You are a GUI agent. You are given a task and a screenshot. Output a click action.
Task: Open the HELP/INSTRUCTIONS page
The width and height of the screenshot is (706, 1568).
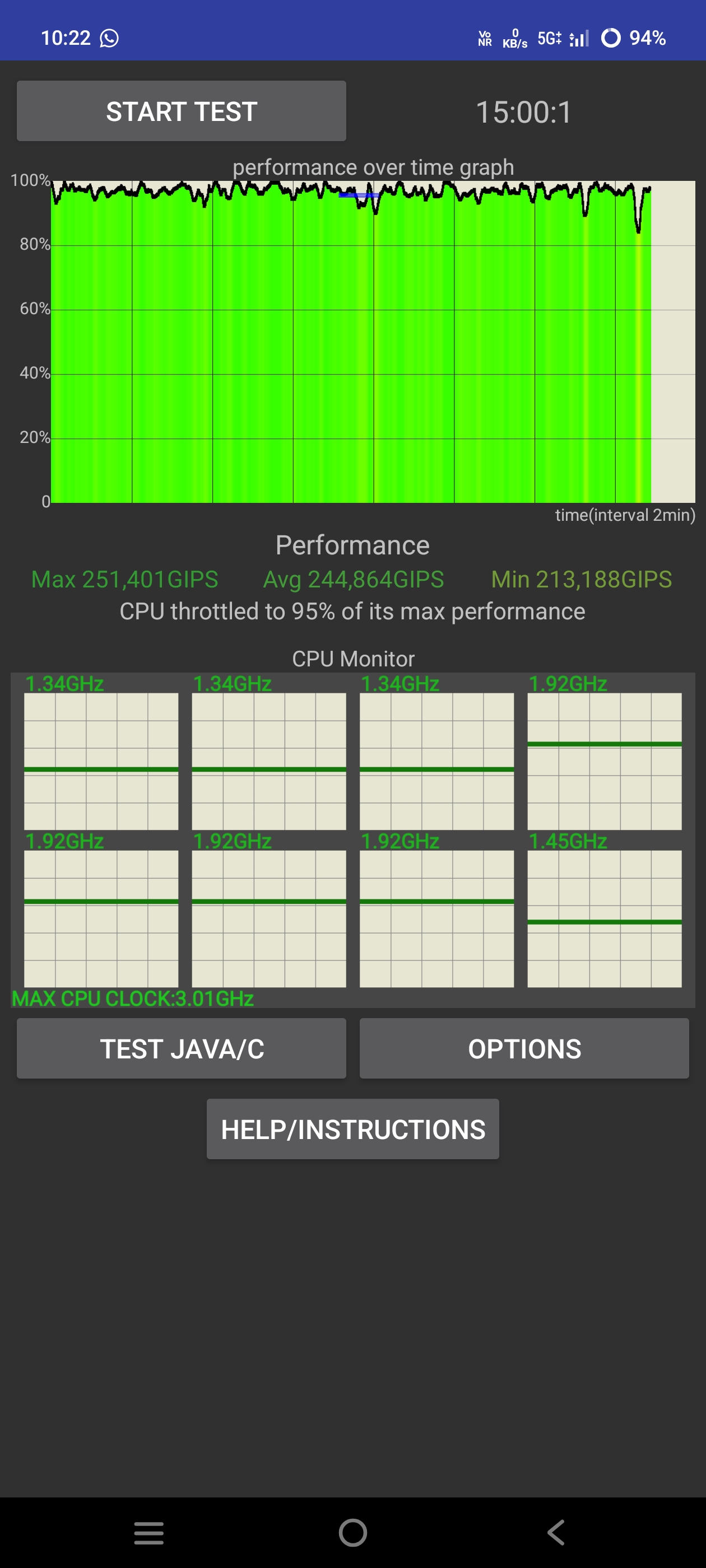pyautogui.click(x=352, y=1129)
